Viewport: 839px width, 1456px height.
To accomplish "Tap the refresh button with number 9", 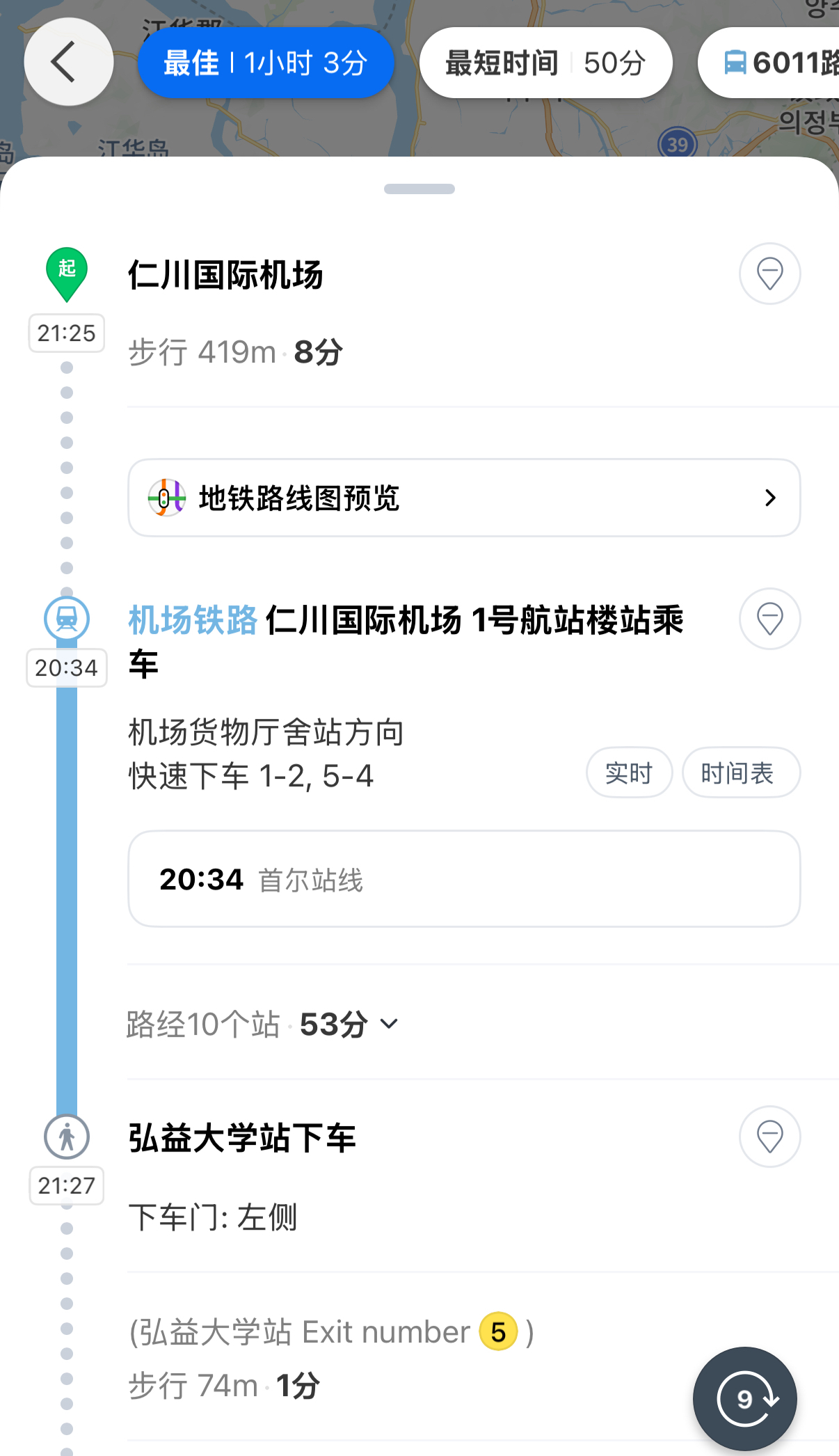I will tap(744, 1399).
